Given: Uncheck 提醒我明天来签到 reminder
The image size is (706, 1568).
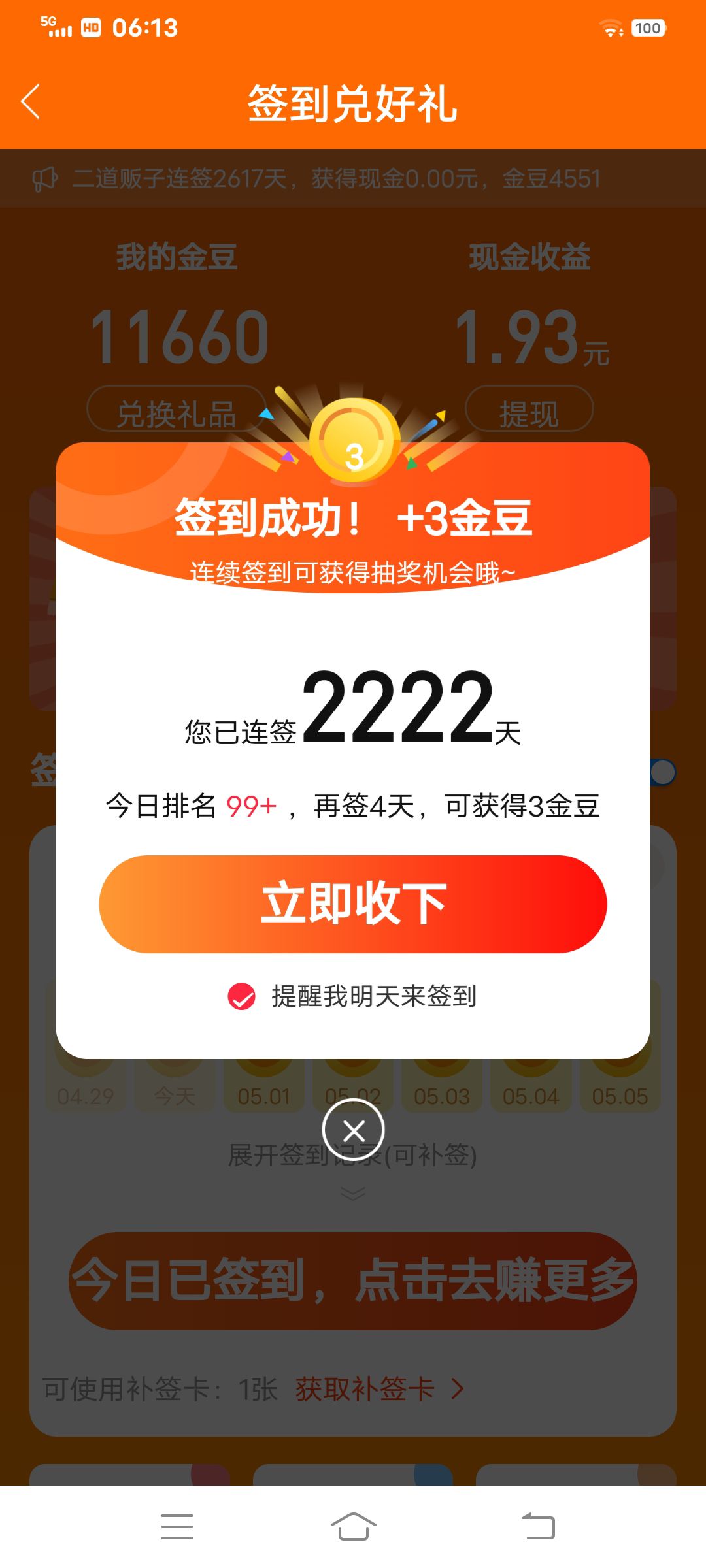Looking at the screenshot, I should point(241,997).
